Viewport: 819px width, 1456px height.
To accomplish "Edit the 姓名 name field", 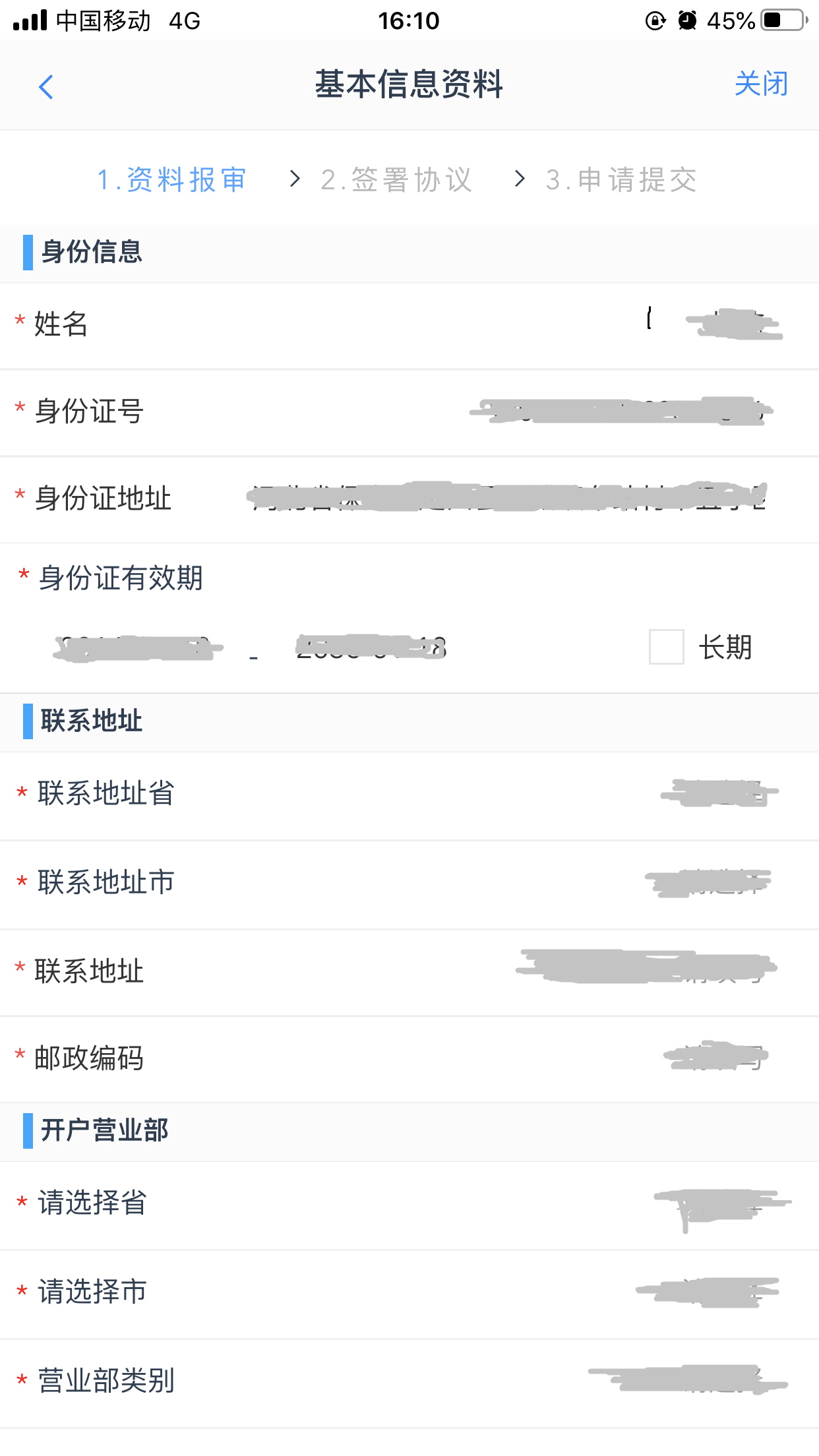I will click(x=409, y=326).
